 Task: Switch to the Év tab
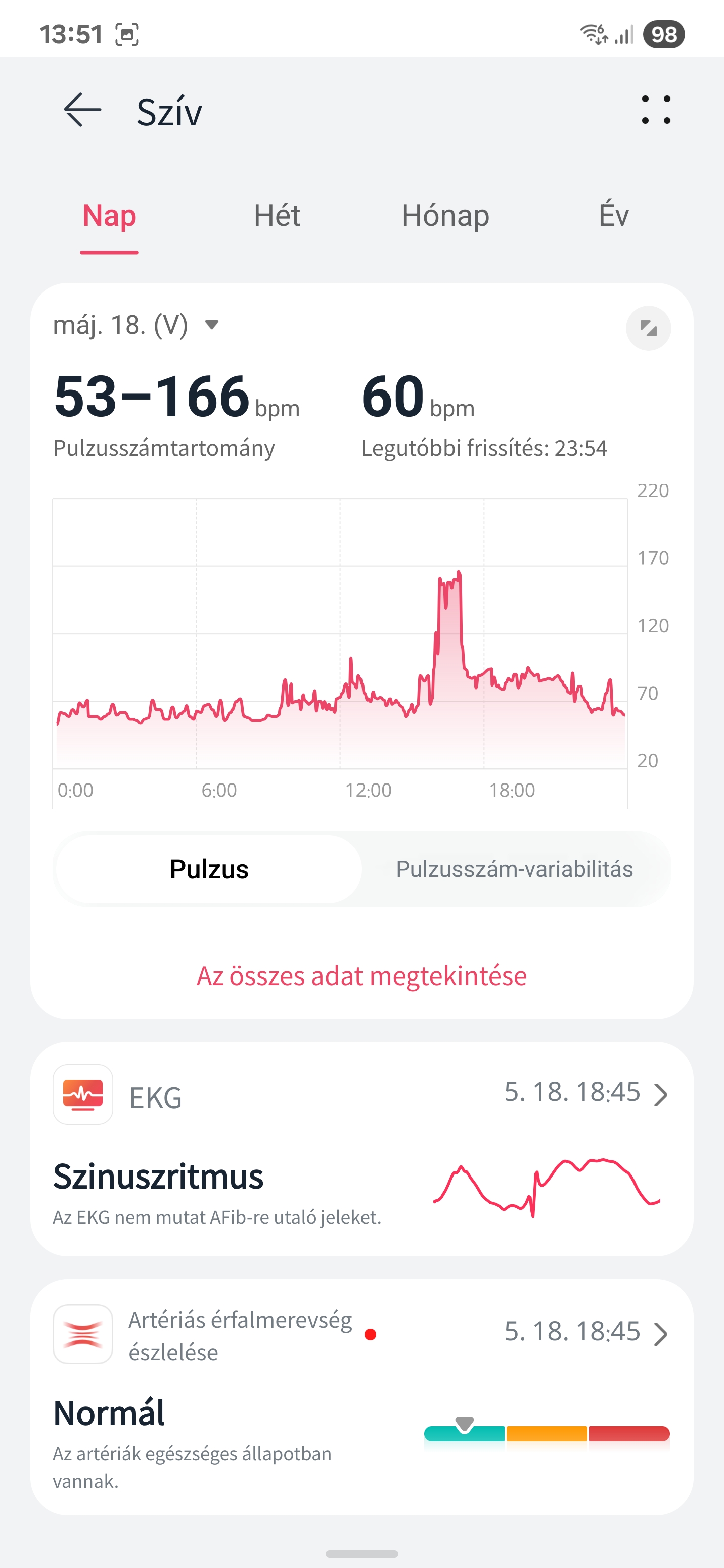pyautogui.click(x=613, y=216)
